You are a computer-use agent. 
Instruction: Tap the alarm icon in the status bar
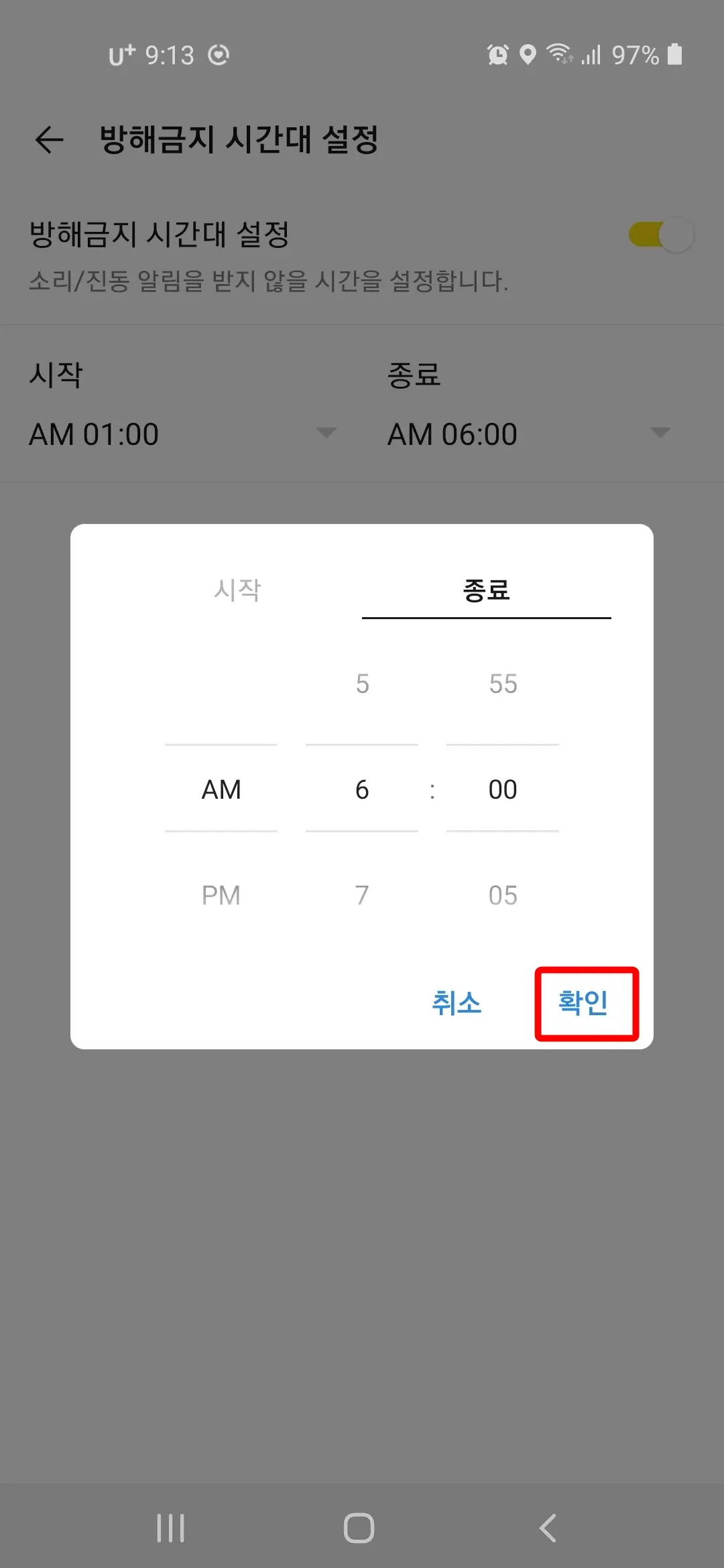pos(497,55)
